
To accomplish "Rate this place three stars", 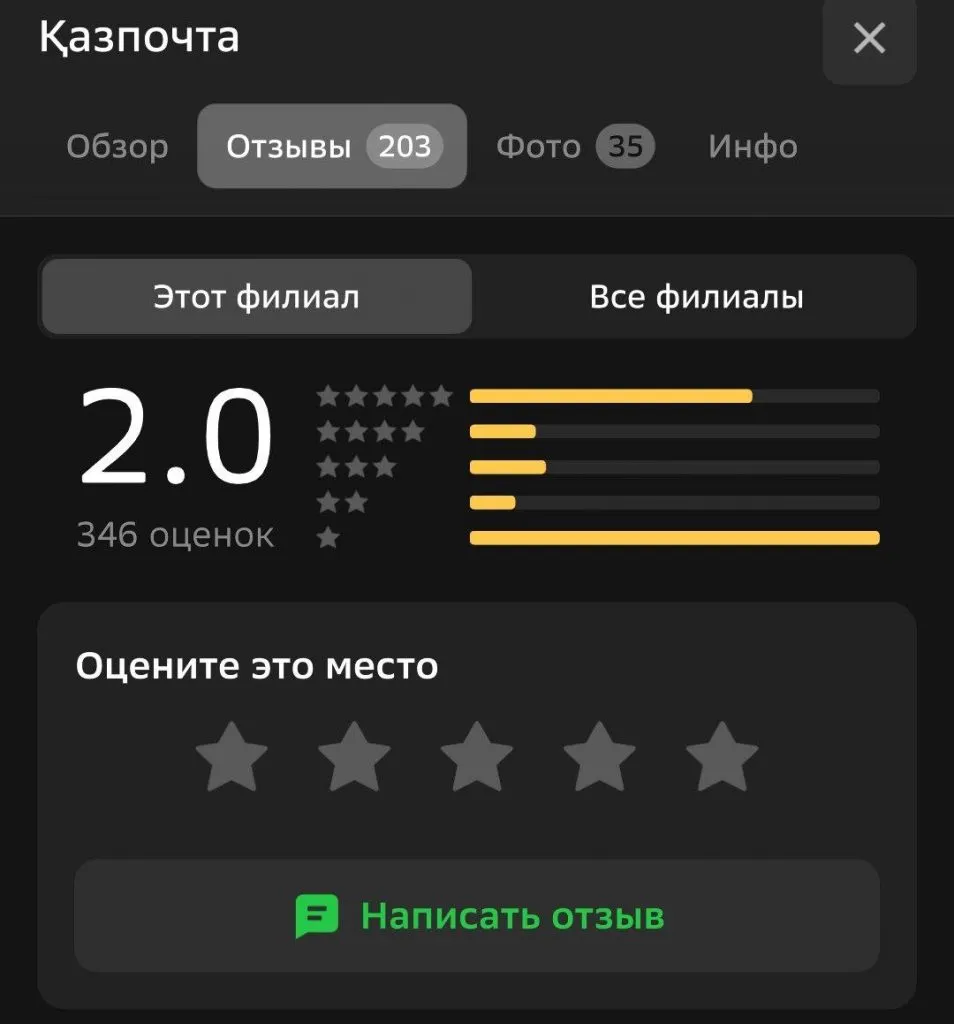I will pos(477,757).
